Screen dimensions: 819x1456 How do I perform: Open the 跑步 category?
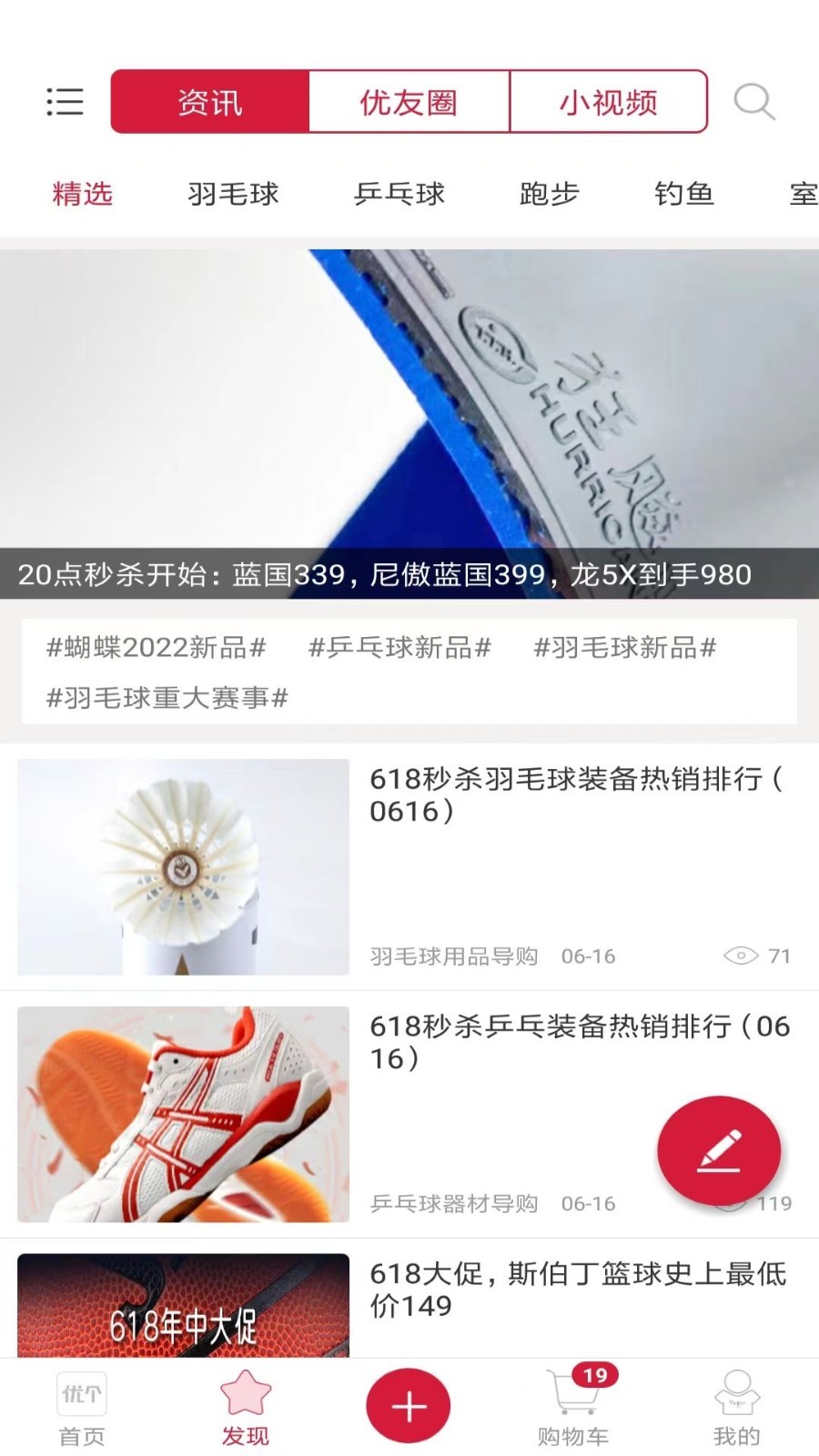550,194
